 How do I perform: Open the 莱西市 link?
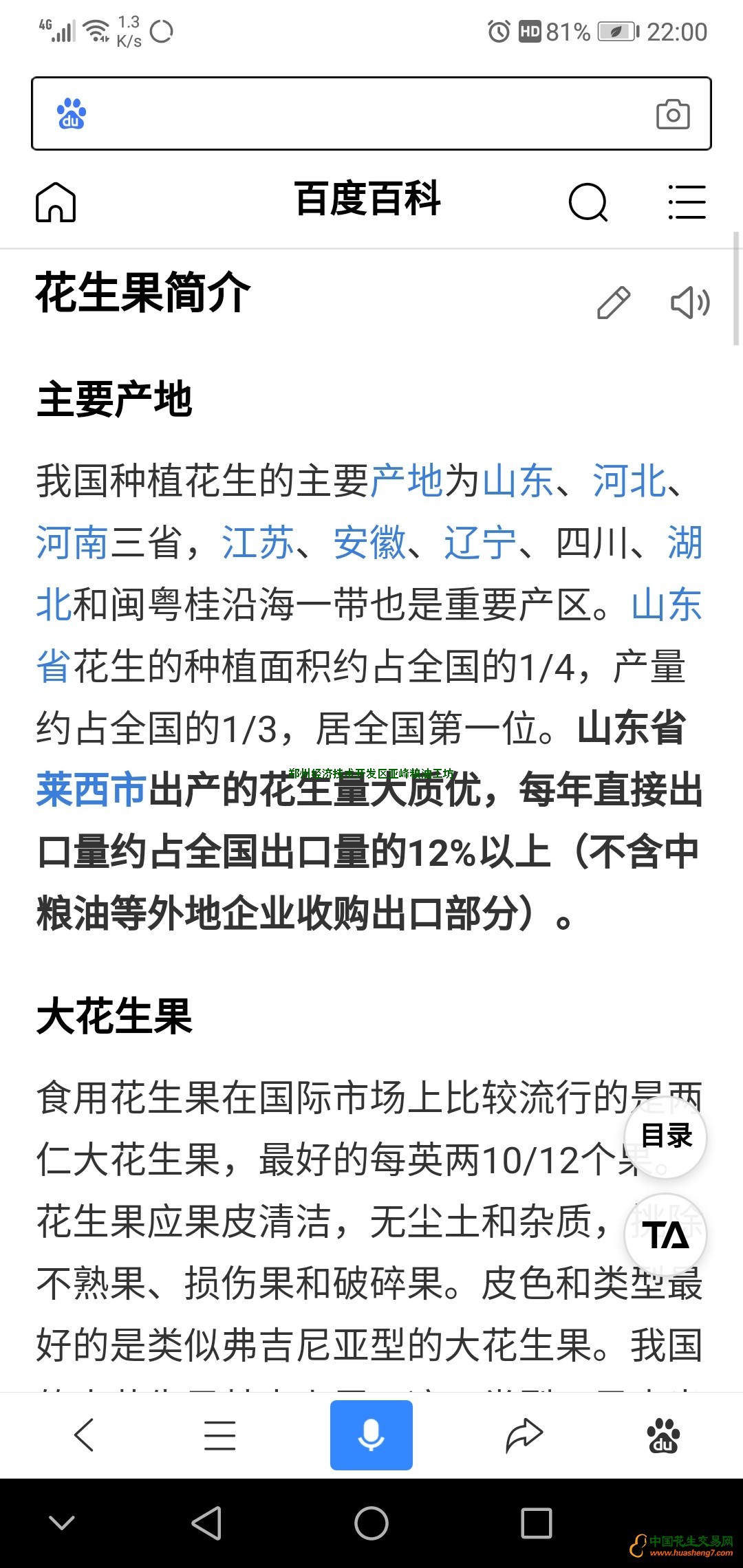[x=91, y=790]
